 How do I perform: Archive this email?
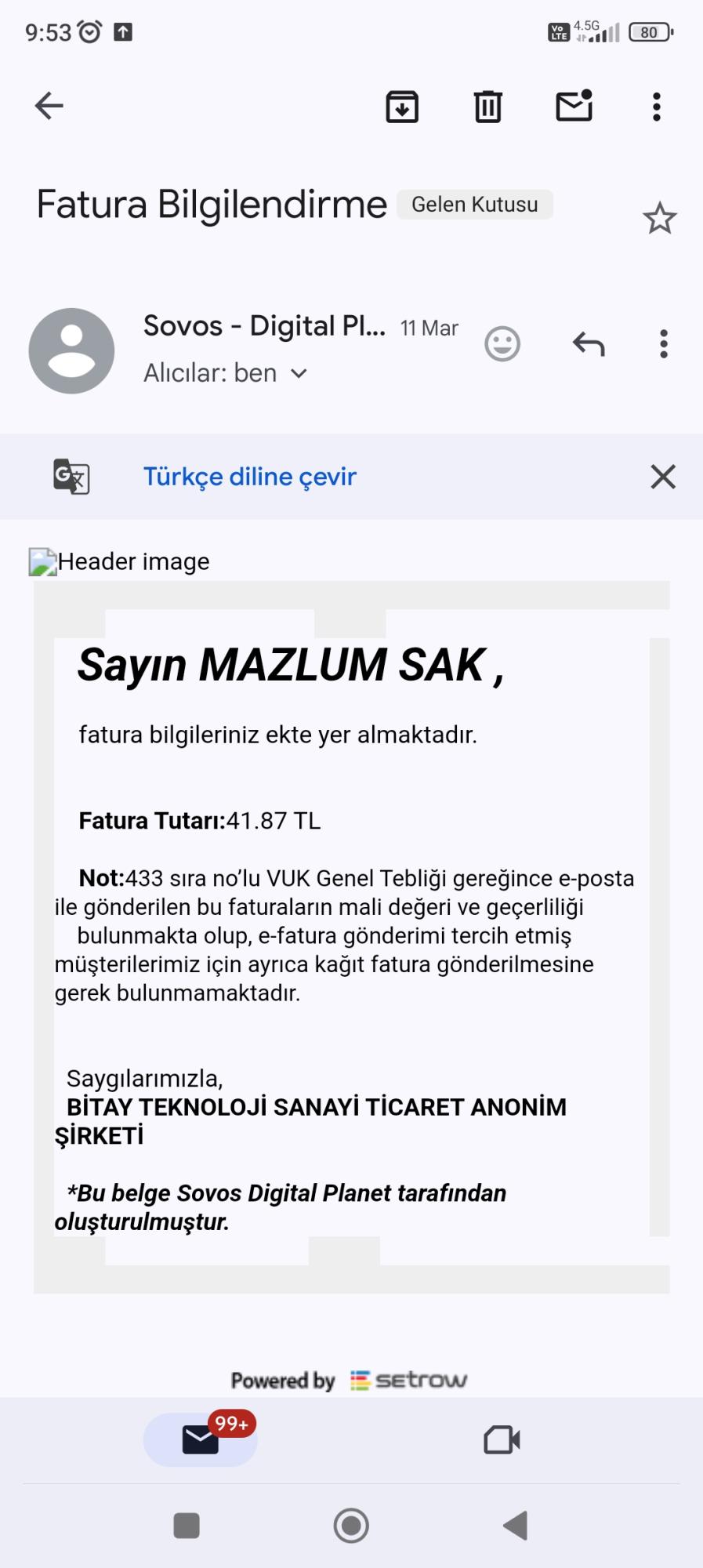tap(402, 107)
